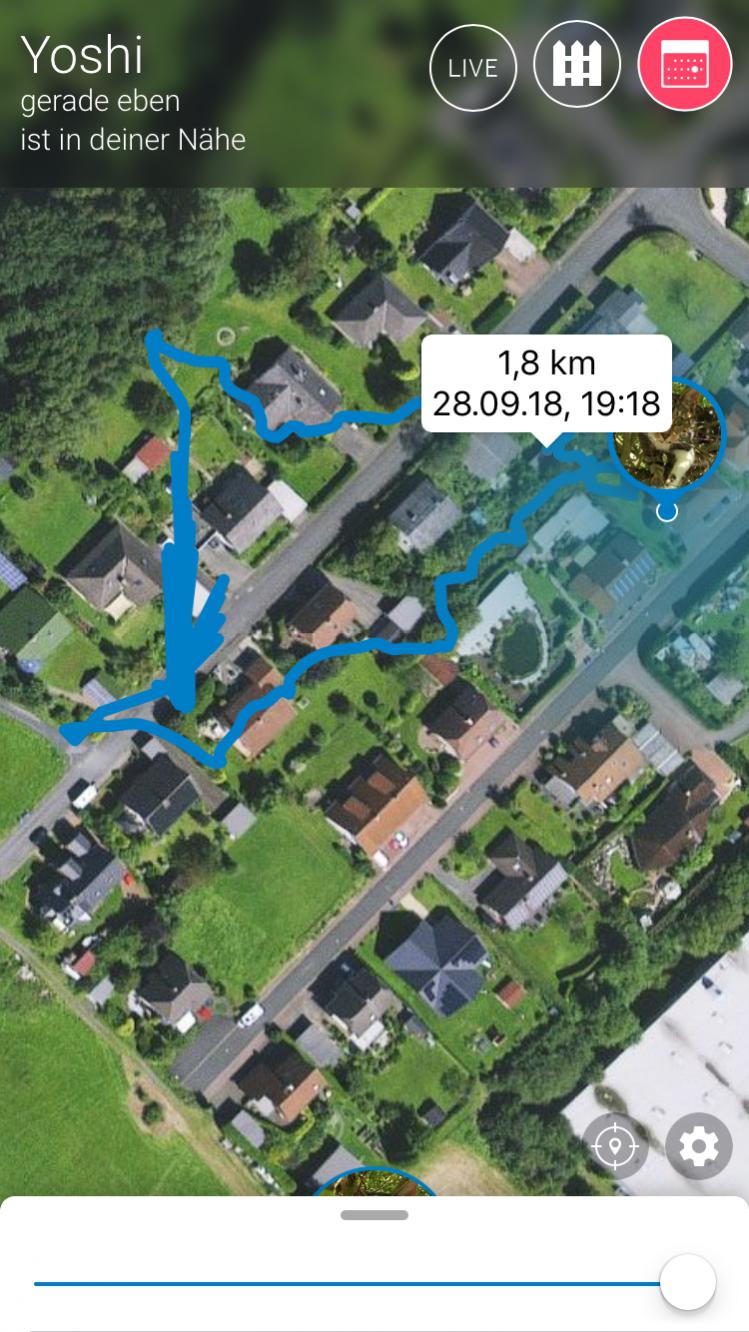The image size is (749, 1332).
Task: Center map on current location
Action: point(615,1146)
